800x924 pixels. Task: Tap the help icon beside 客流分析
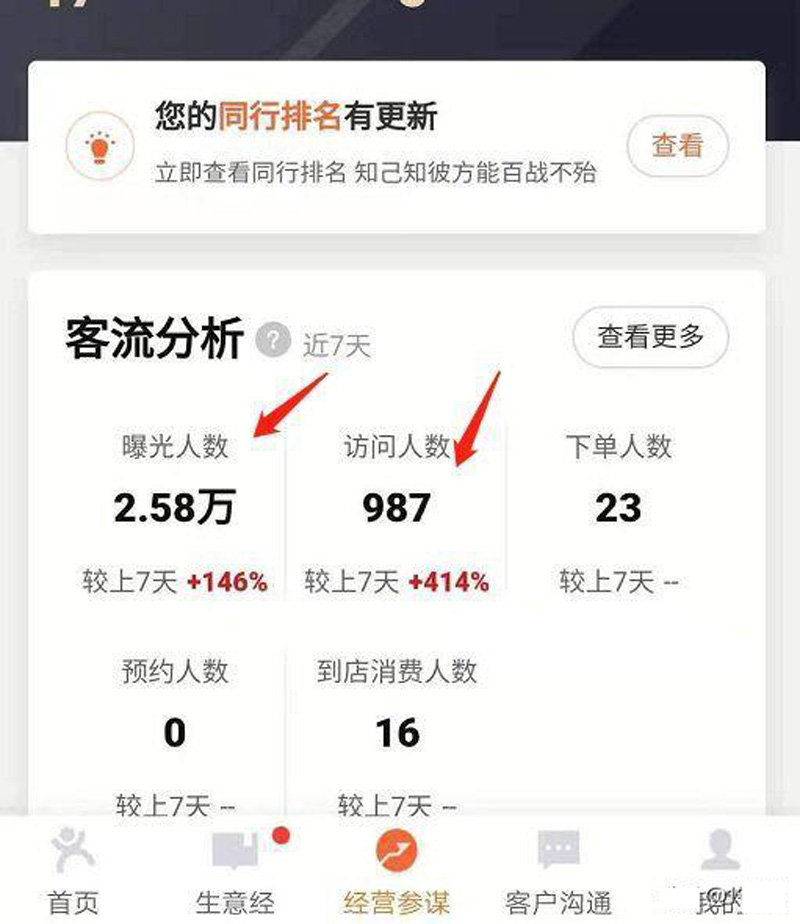271,341
